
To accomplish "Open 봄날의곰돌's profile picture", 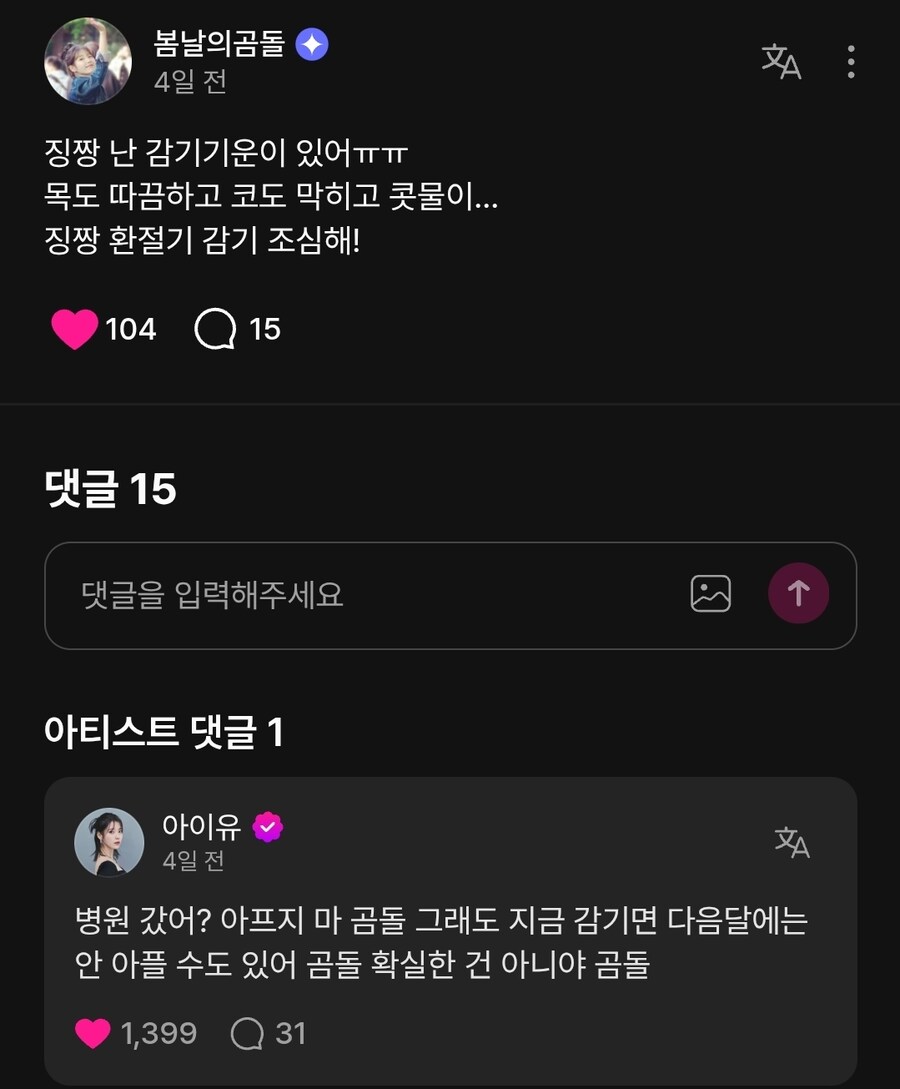I will 88,62.
